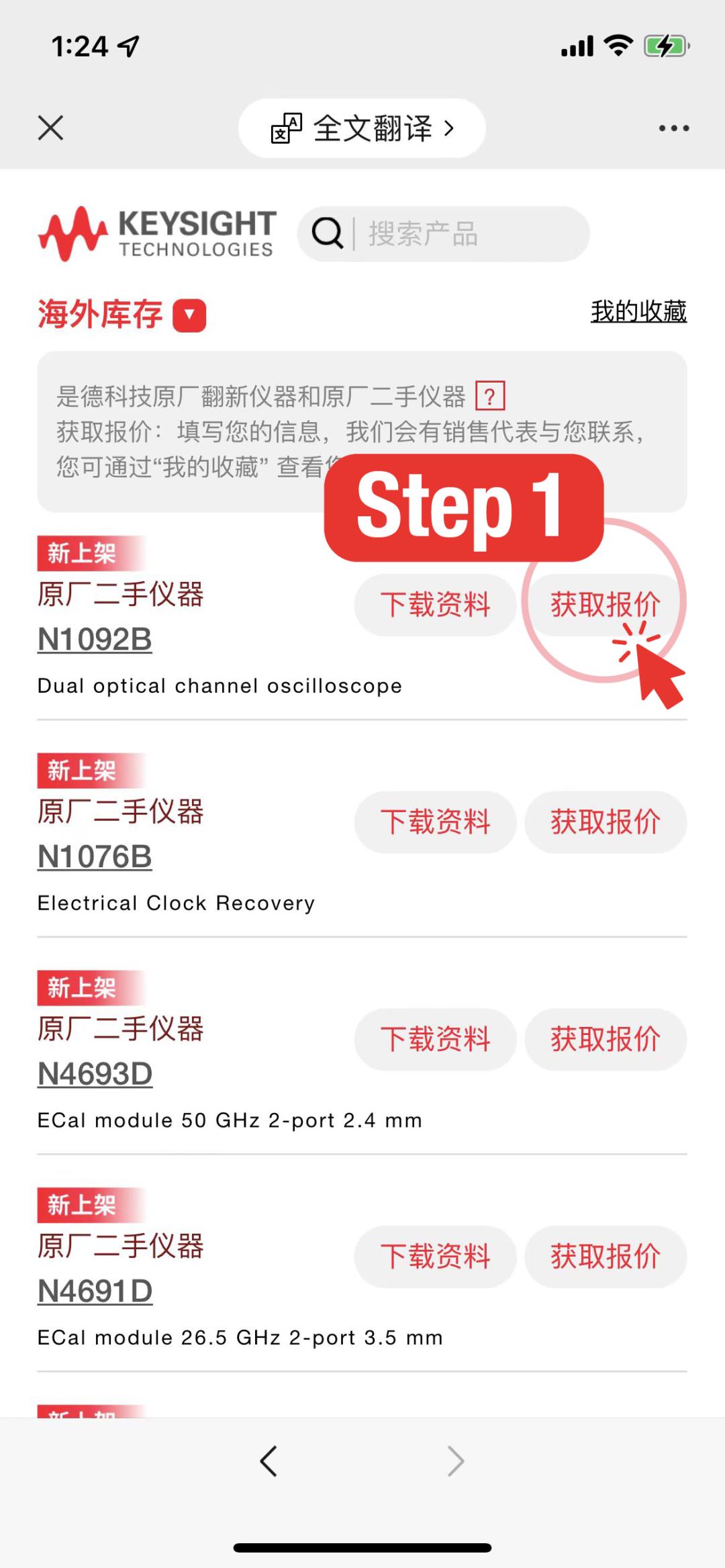Open the N4691D product link
The image size is (725, 1568).
(95, 1292)
